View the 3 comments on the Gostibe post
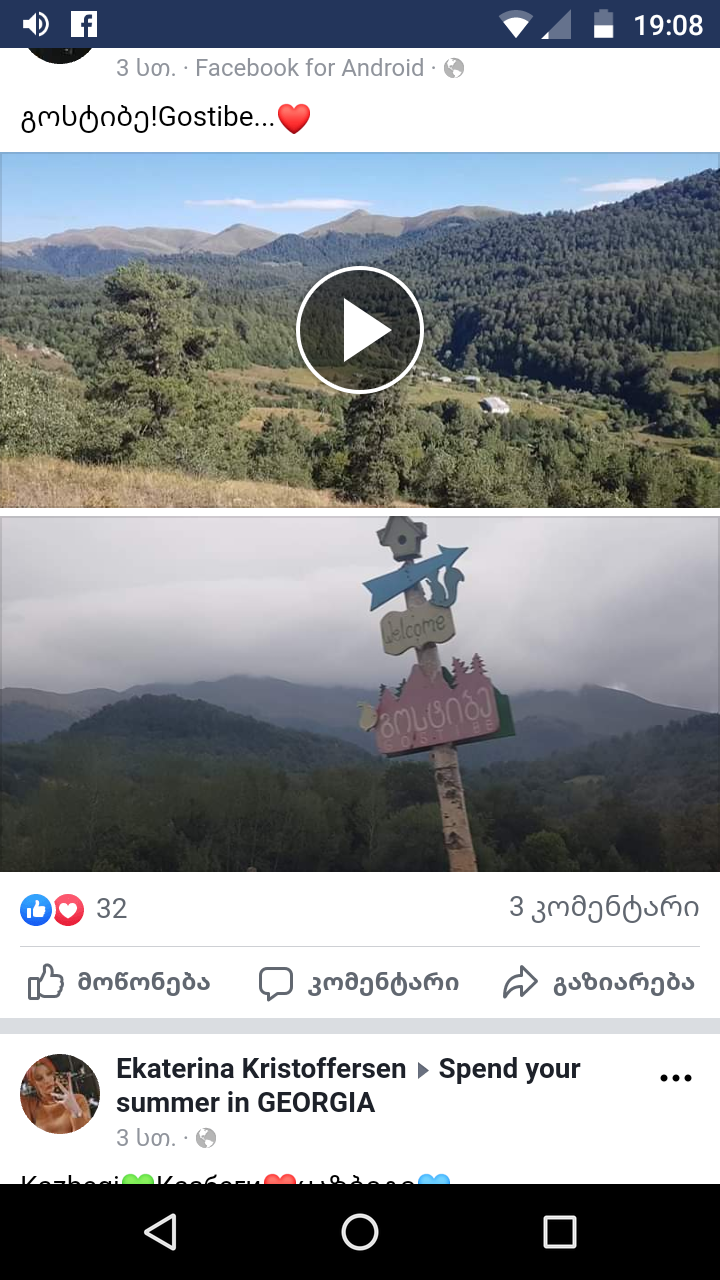This screenshot has height=1280, width=720. pyautogui.click(x=604, y=908)
